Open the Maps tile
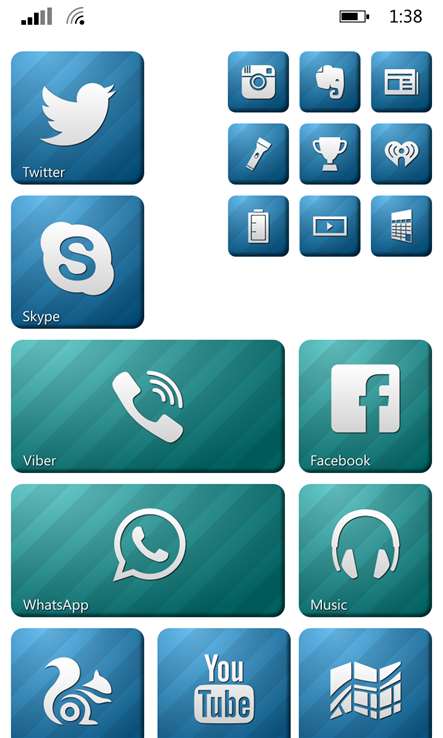The image size is (443, 738). [365, 683]
